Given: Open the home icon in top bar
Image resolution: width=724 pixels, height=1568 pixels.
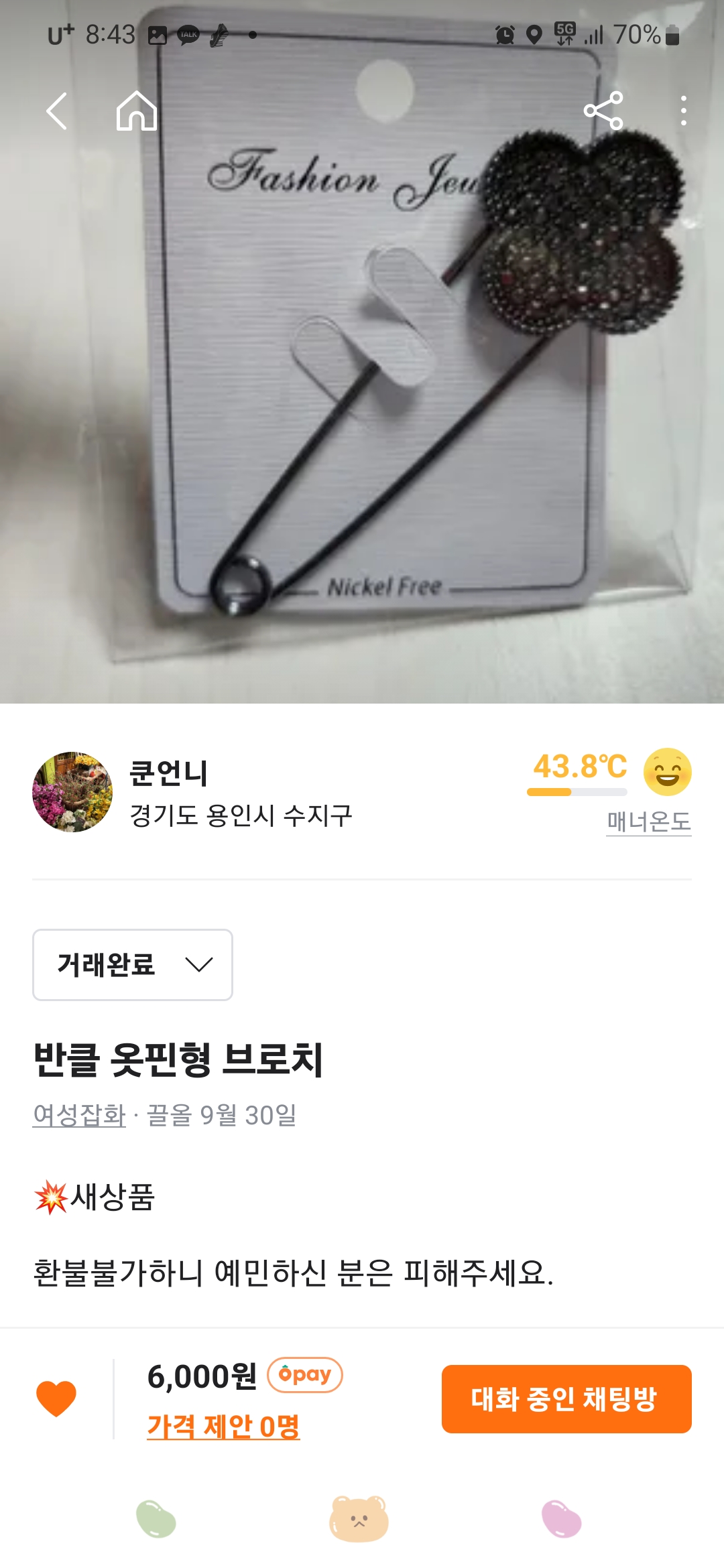Looking at the screenshot, I should pos(137,111).
